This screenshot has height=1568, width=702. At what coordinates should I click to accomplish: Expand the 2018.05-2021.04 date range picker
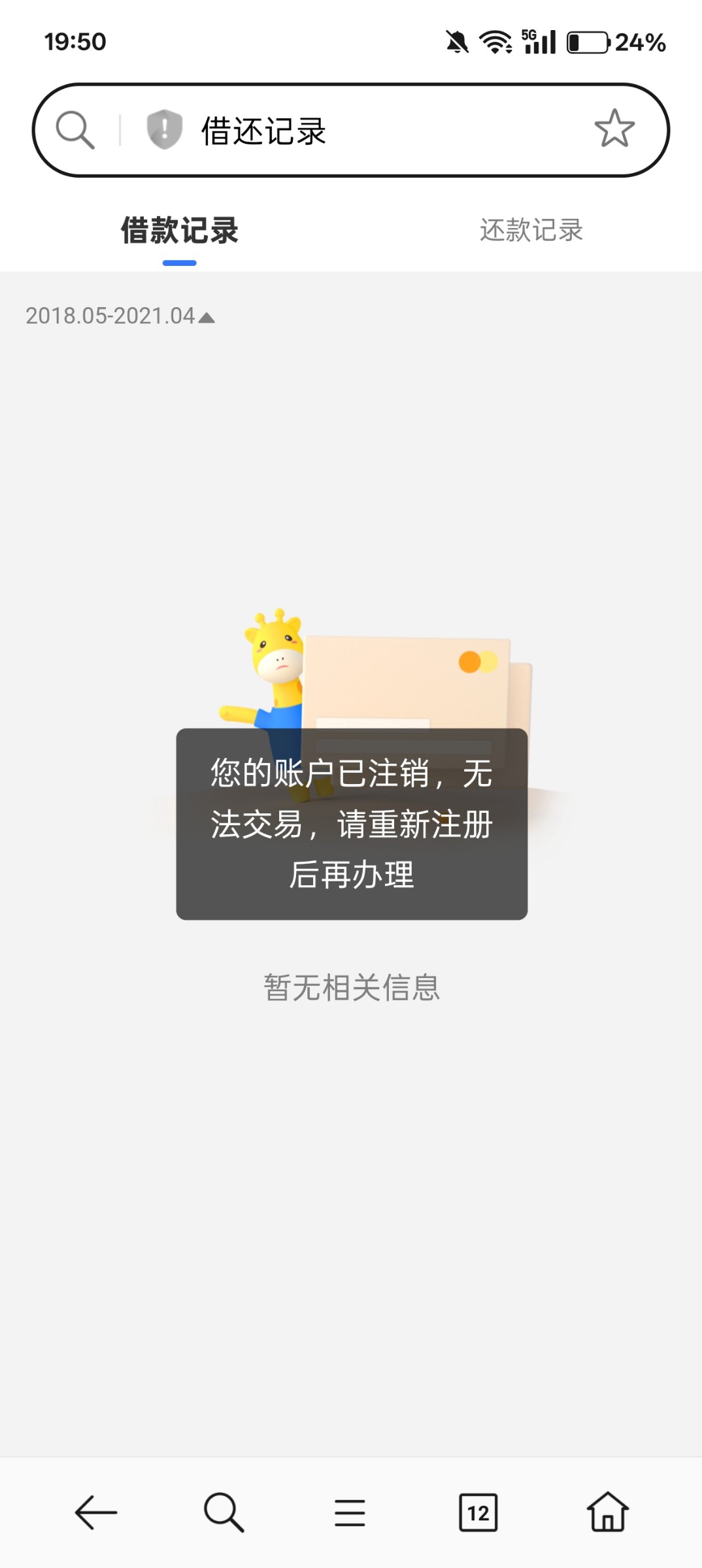click(120, 316)
